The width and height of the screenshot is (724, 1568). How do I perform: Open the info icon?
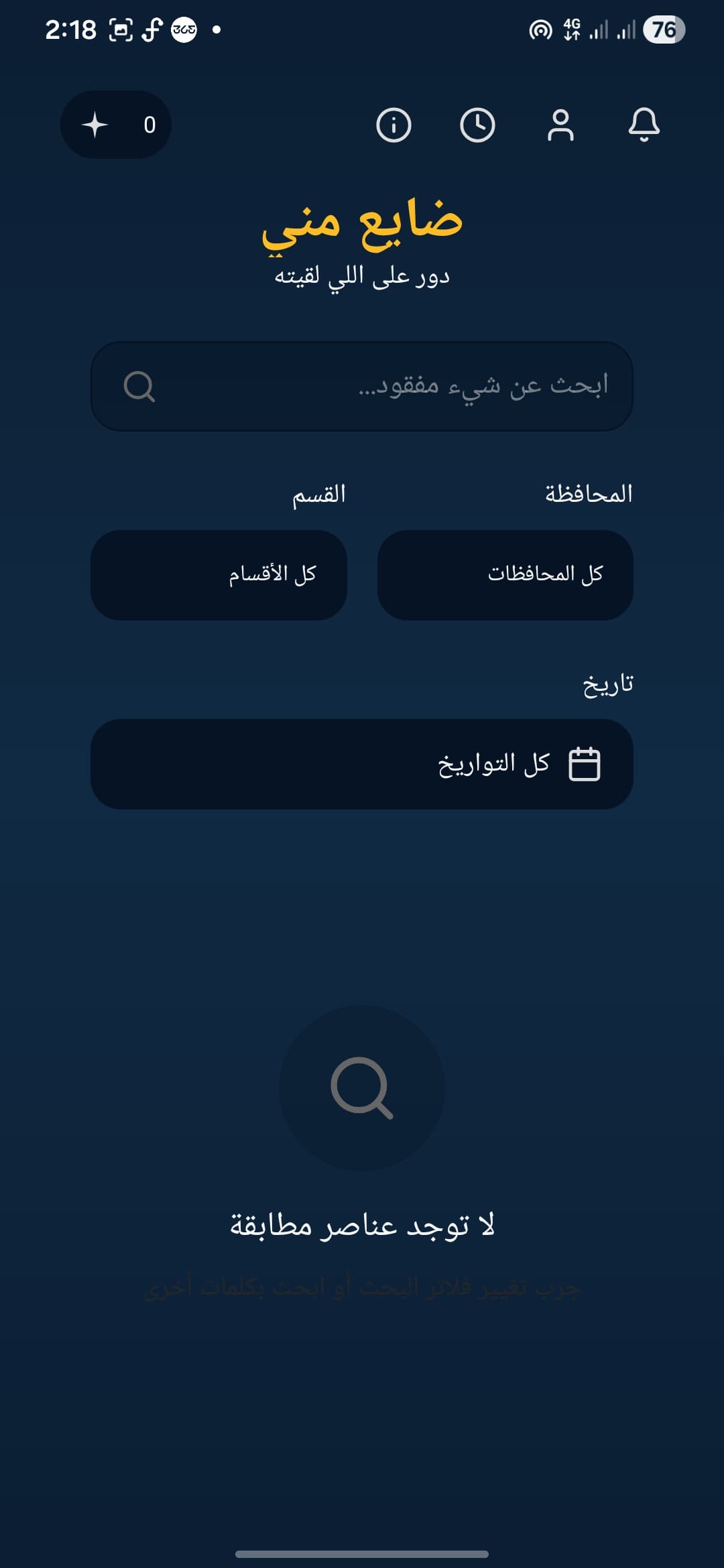click(394, 125)
